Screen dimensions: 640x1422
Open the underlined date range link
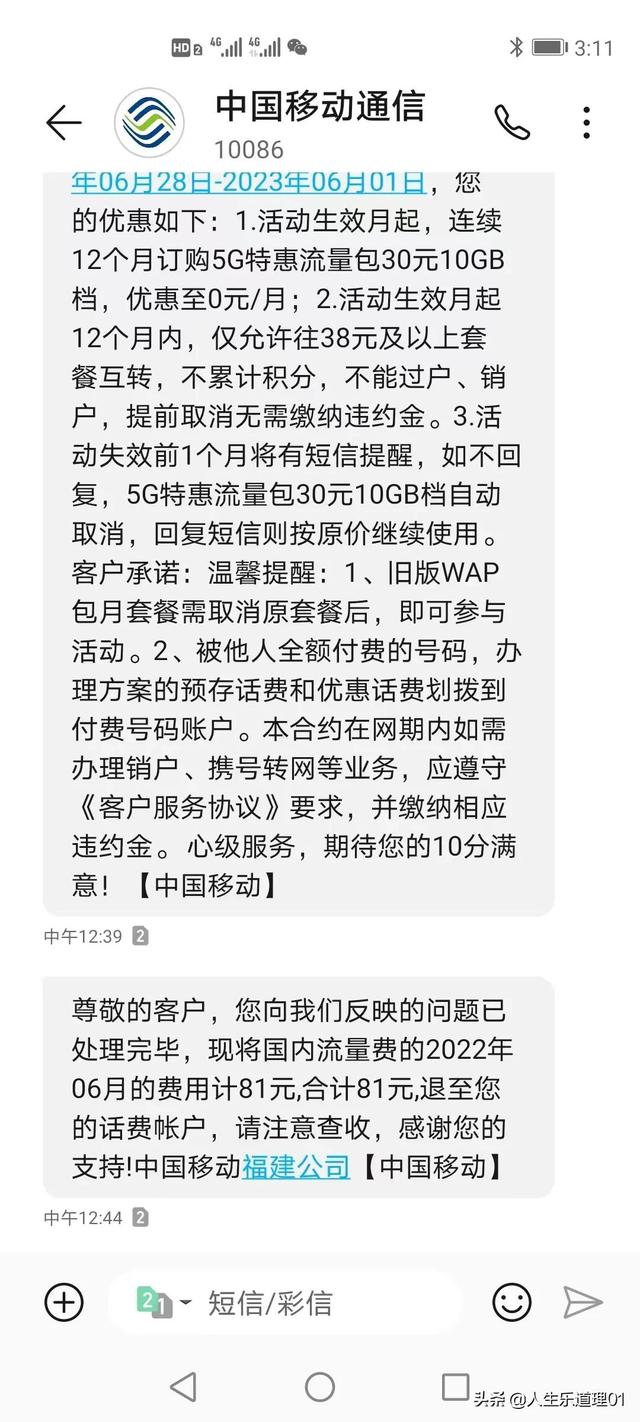(x=249, y=183)
